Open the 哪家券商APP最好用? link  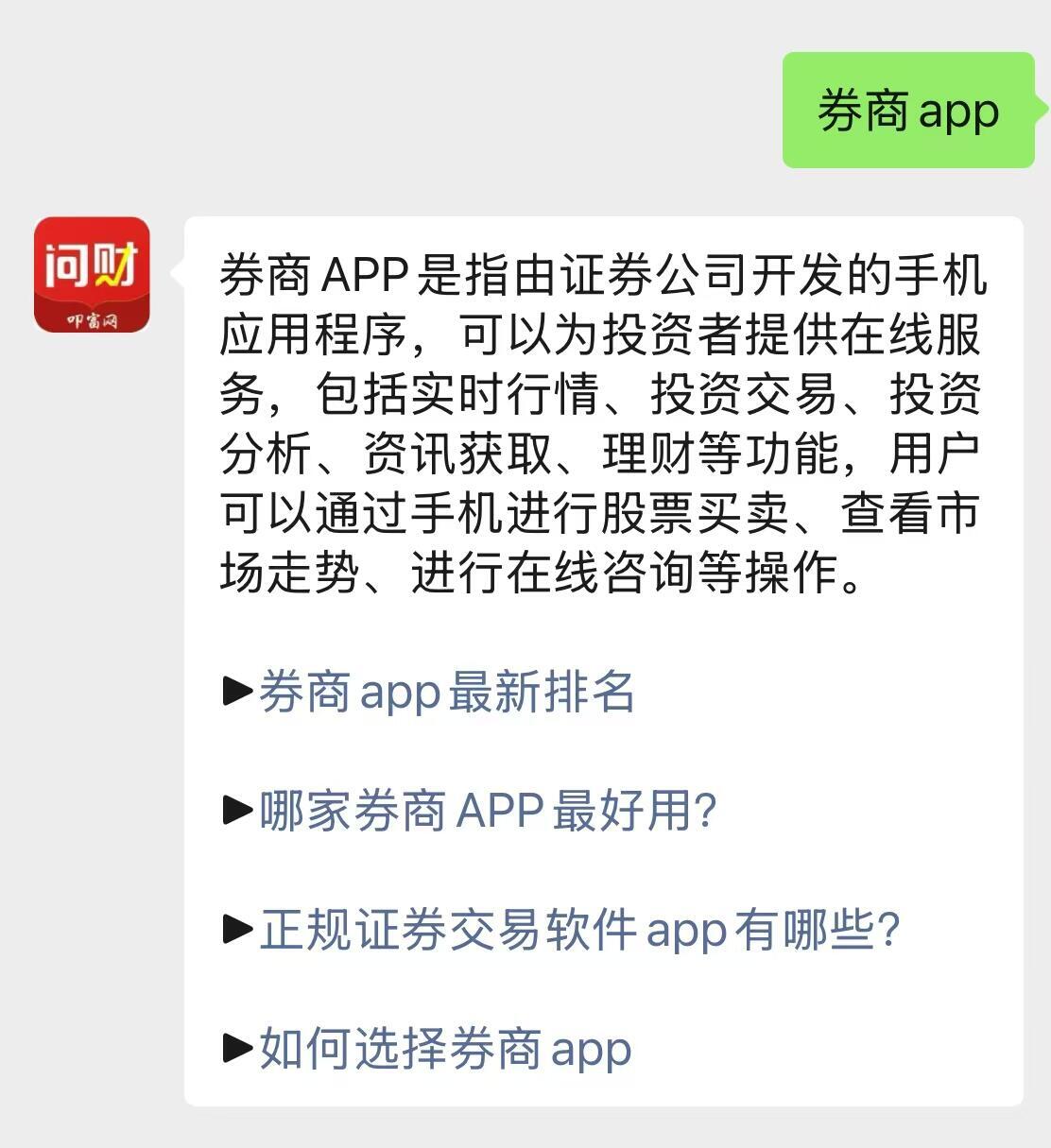click(x=488, y=811)
